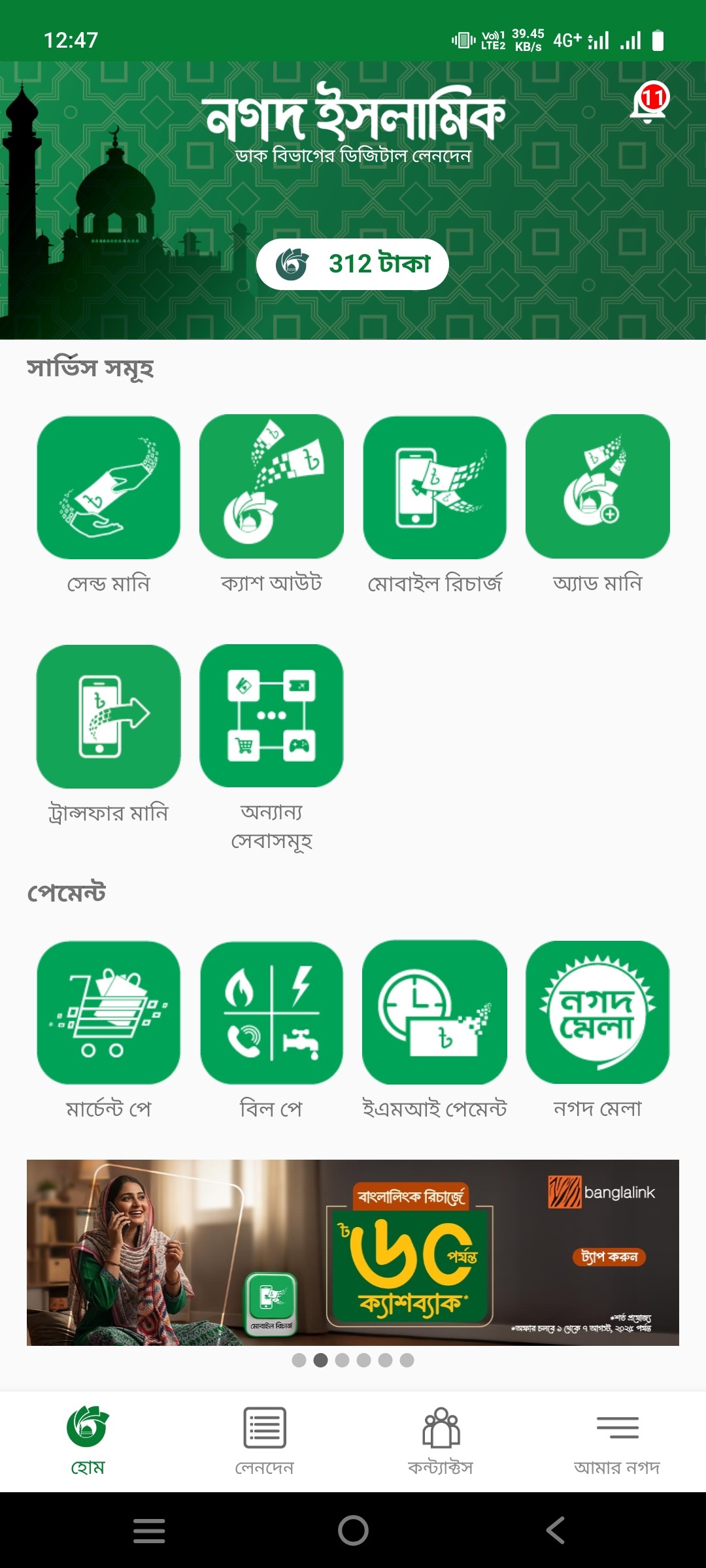This screenshot has height=1568, width=706.
Task: Tap the system back button
Action: coord(556,1530)
